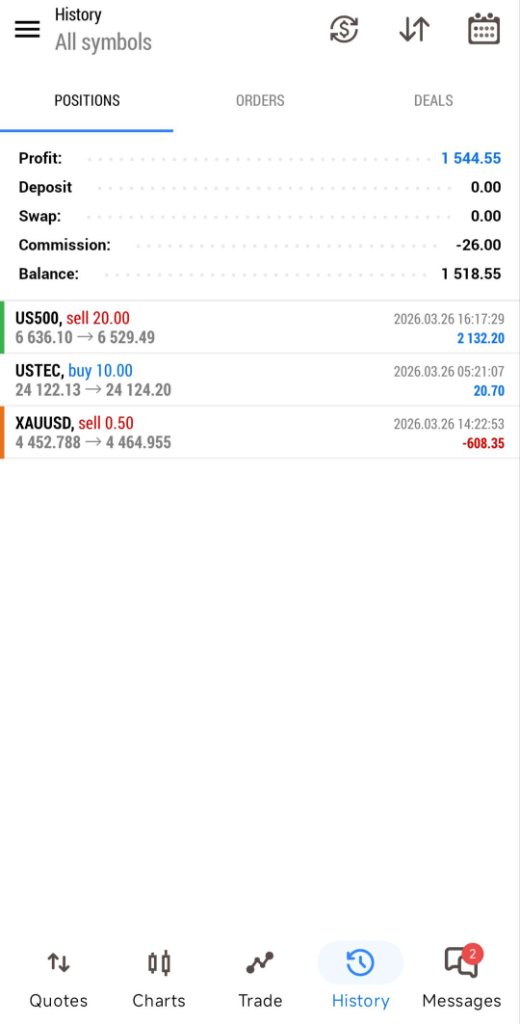Open the sort arrows option
Viewport: 520px width, 1024px height.
point(414,29)
